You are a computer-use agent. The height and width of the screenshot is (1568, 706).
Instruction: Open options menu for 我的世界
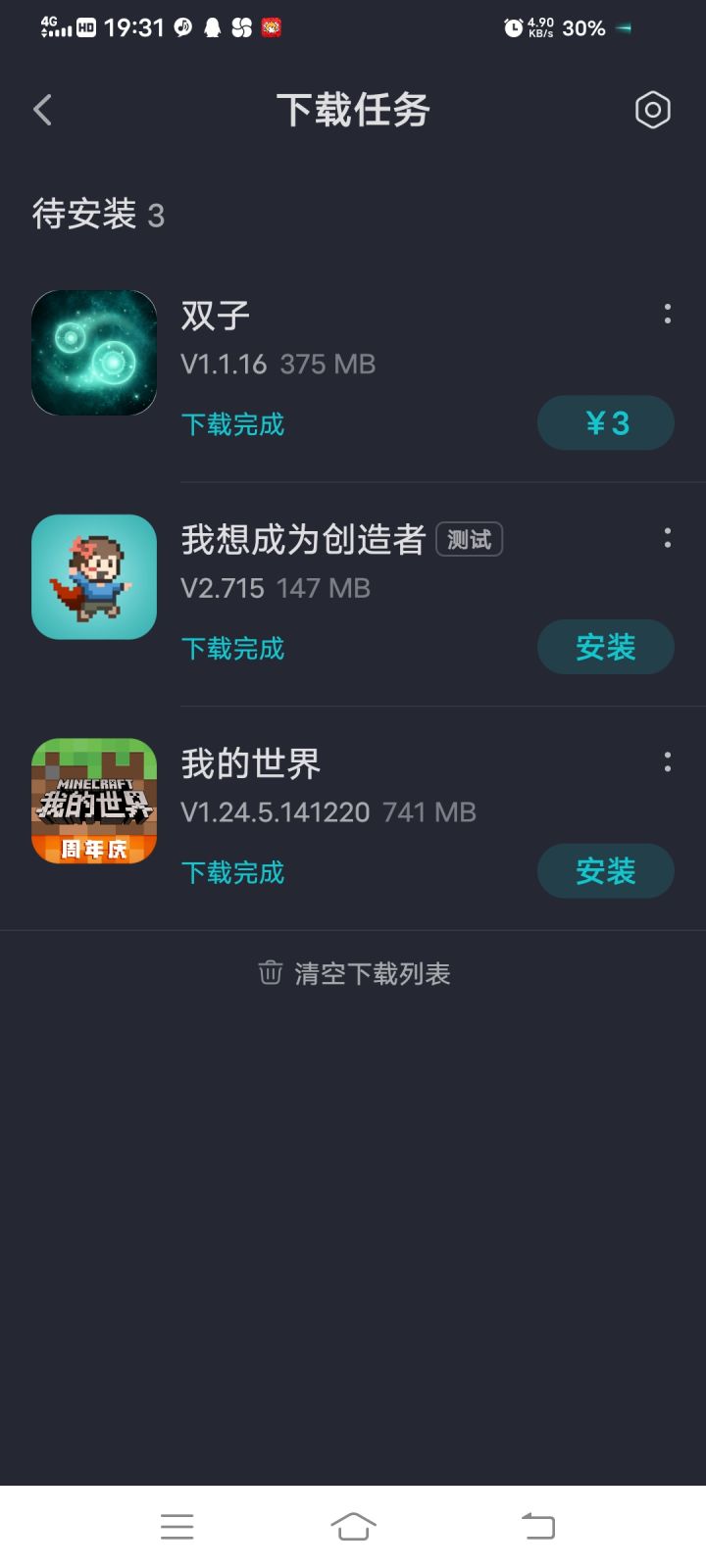(668, 761)
